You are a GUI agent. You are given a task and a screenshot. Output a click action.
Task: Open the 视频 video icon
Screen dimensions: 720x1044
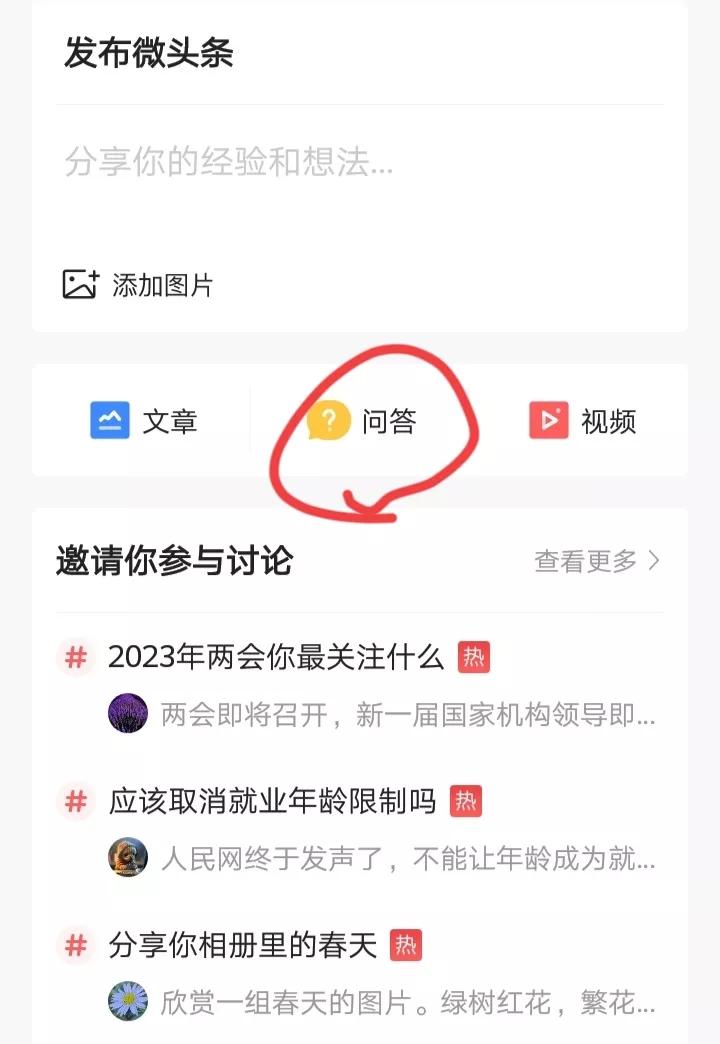547,420
